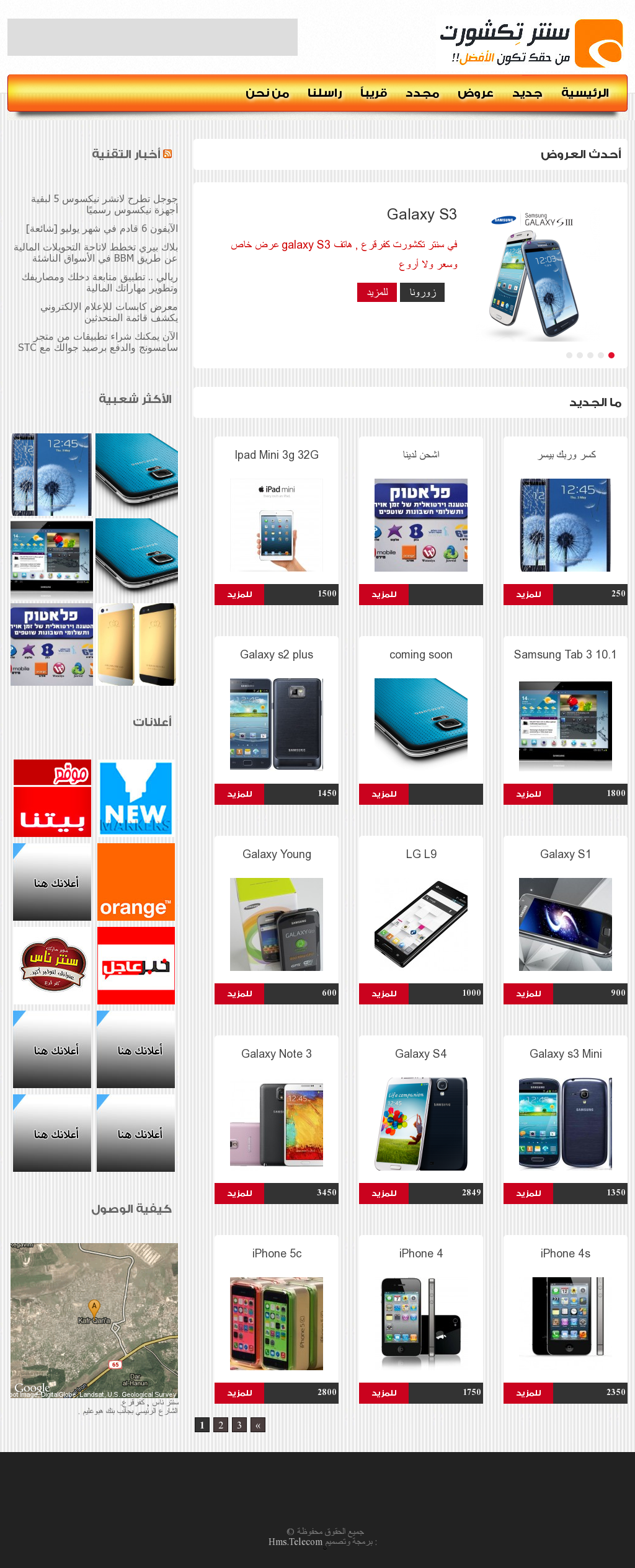Open the من نحن about page

point(267,93)
